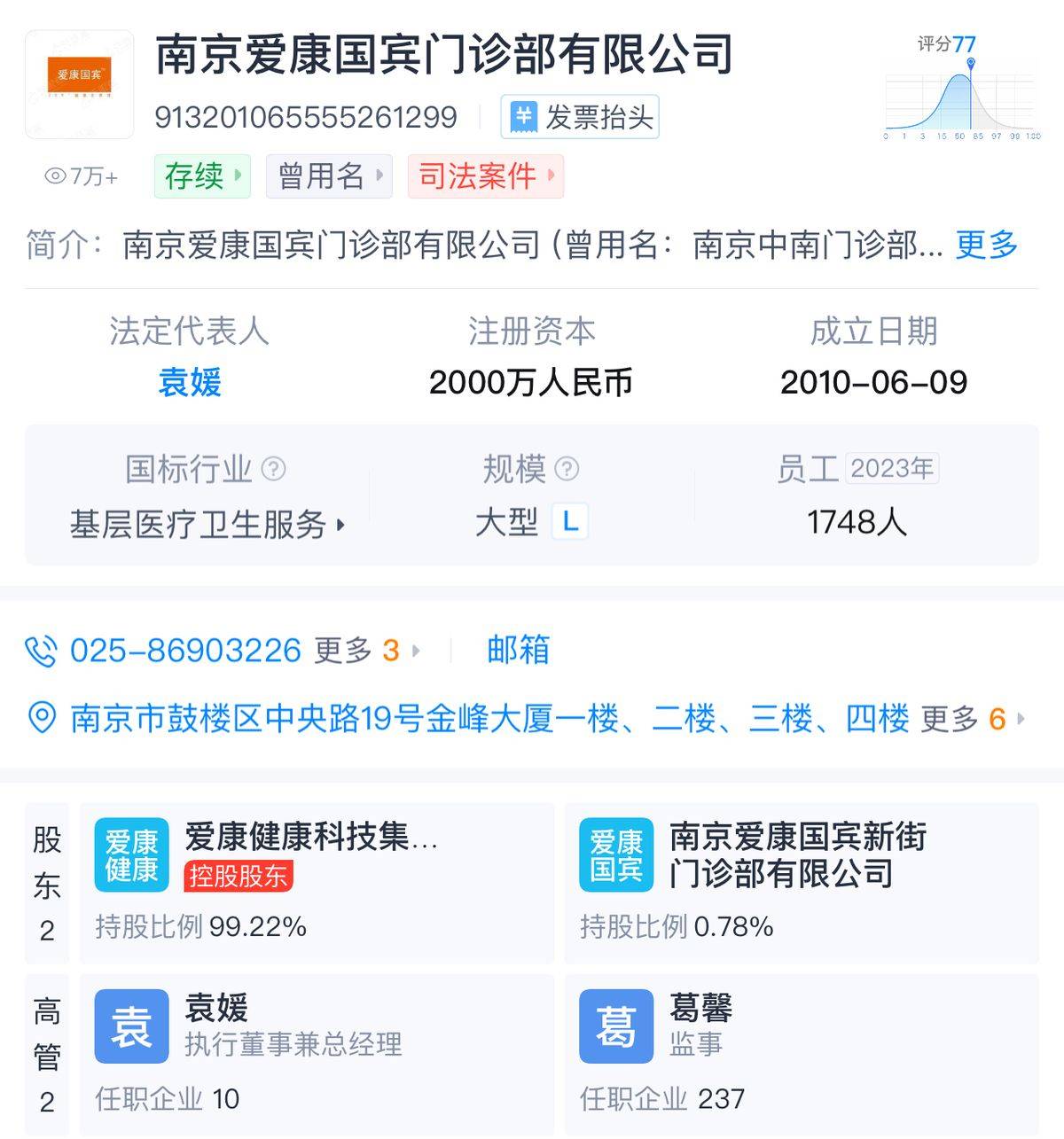Viewport: 1064px width, 1139px height.
Task: Expand the 存续 status tag
Action: [x=200, y=176]
